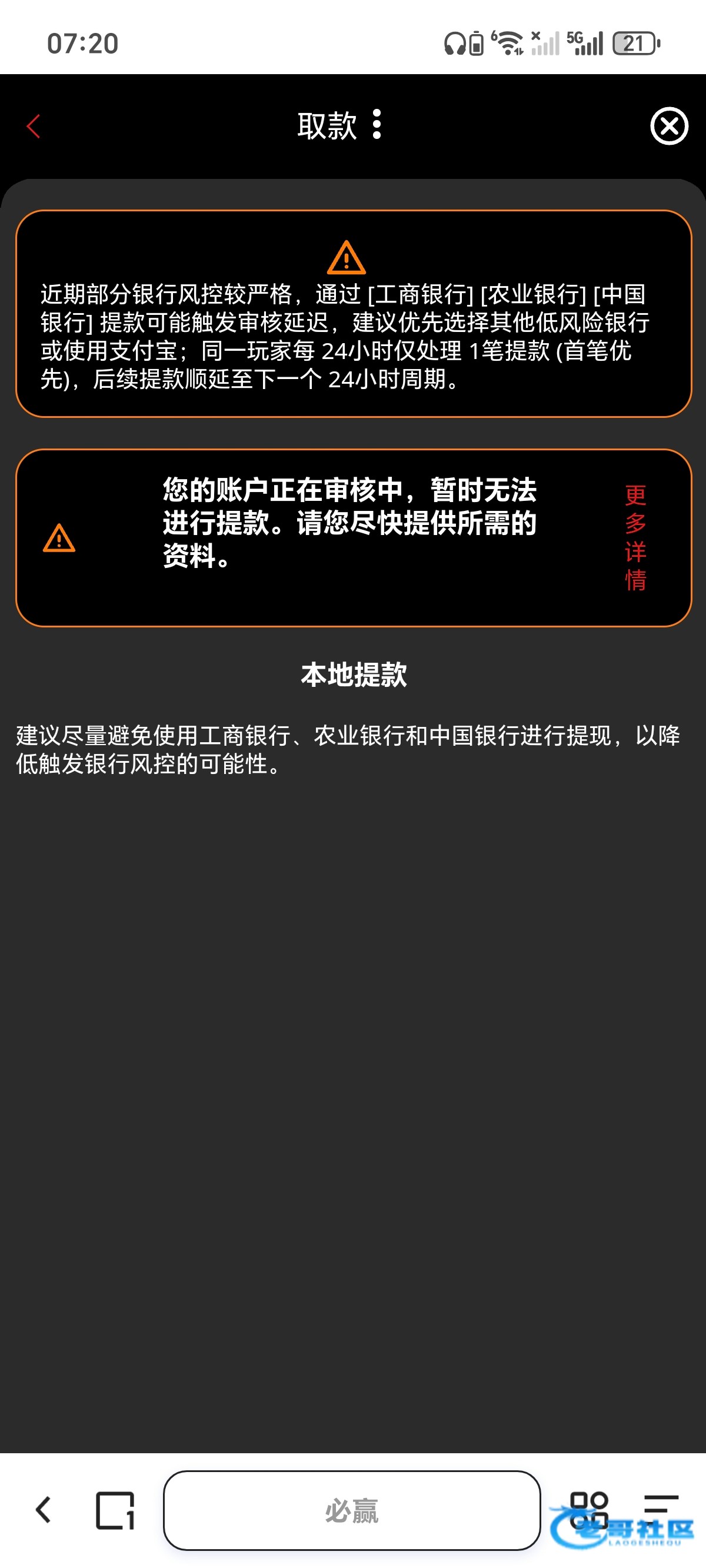Open 更多详情 for account review
706x1568 pixels.
click(635, 537)
